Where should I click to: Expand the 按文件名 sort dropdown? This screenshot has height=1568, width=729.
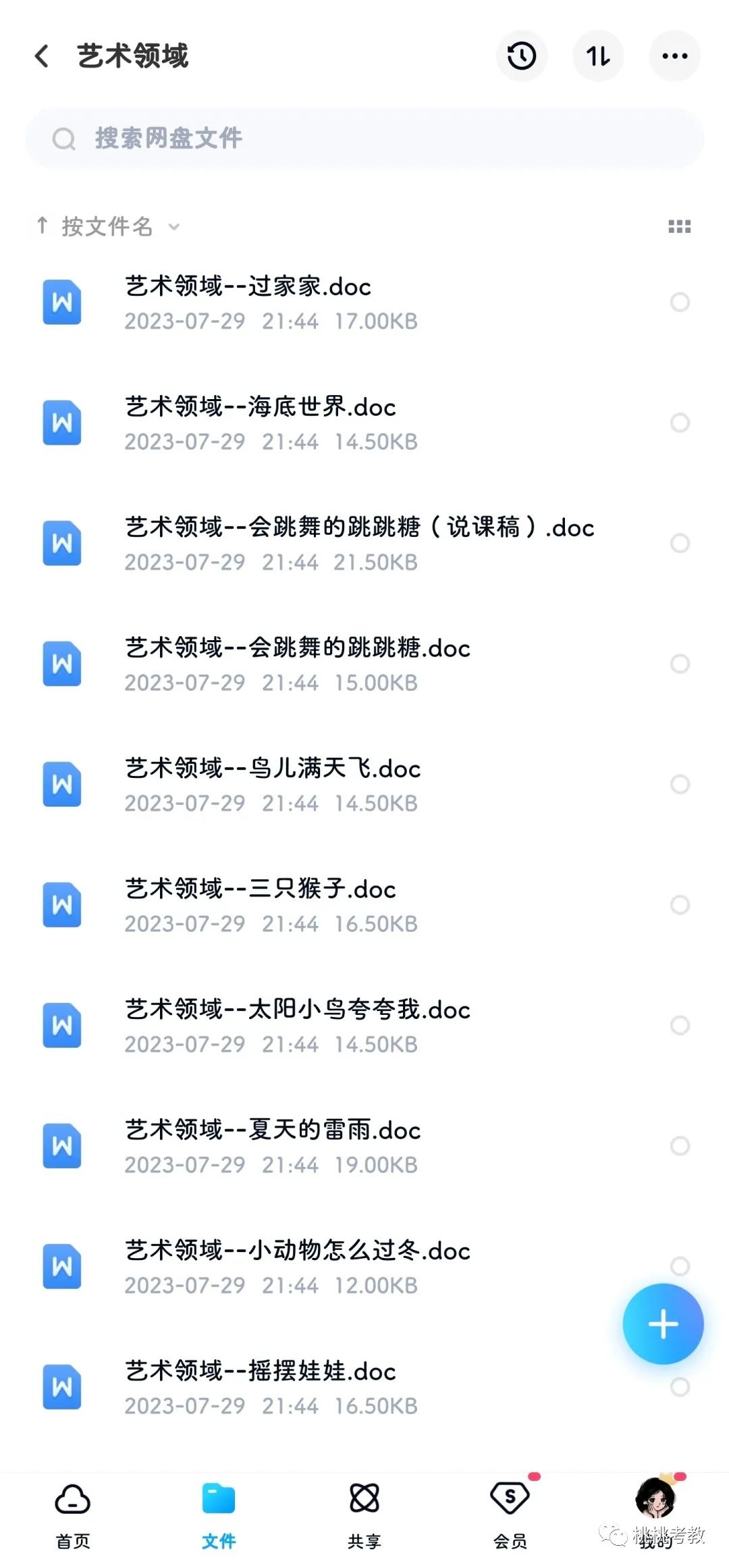click(x=108, y=226)
